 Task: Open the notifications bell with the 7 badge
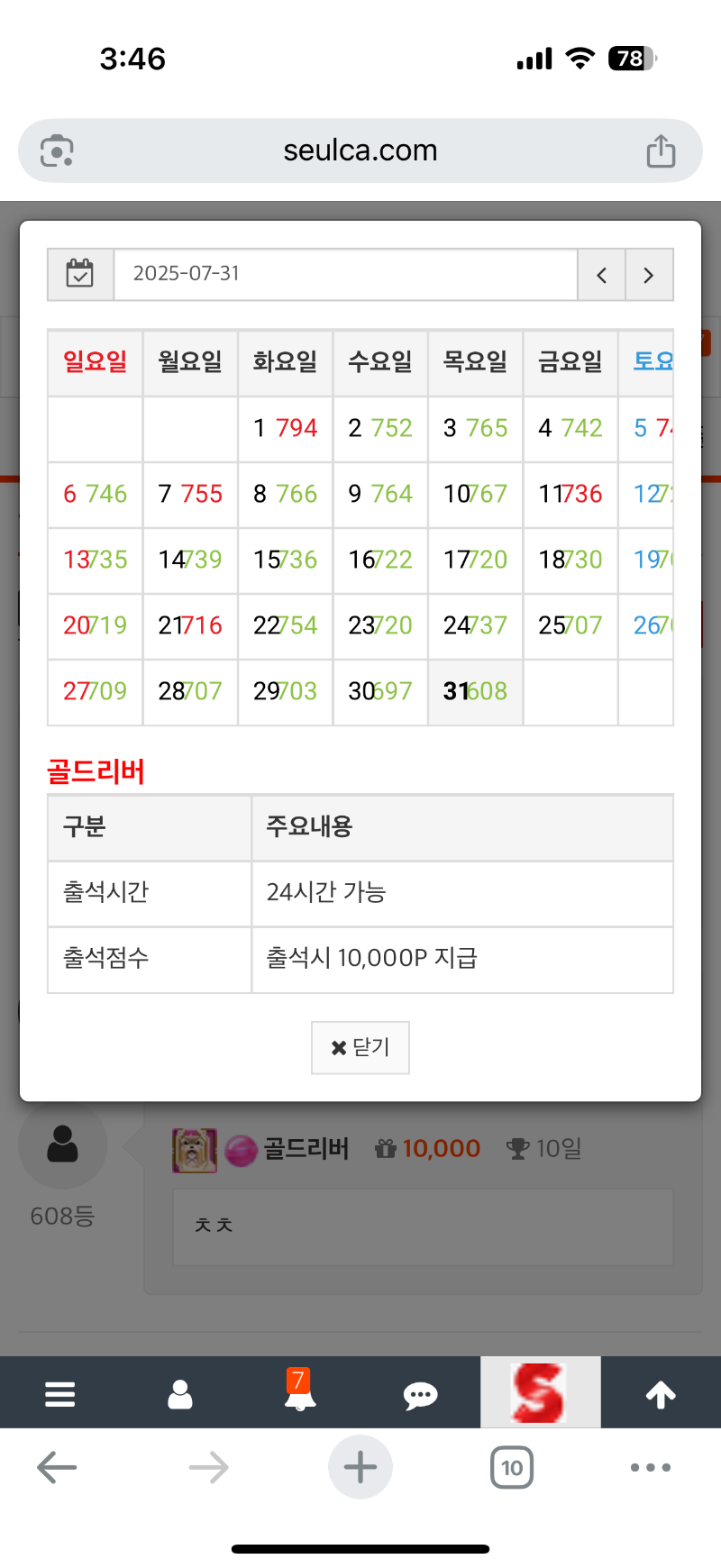click(x=299, y=1392)
